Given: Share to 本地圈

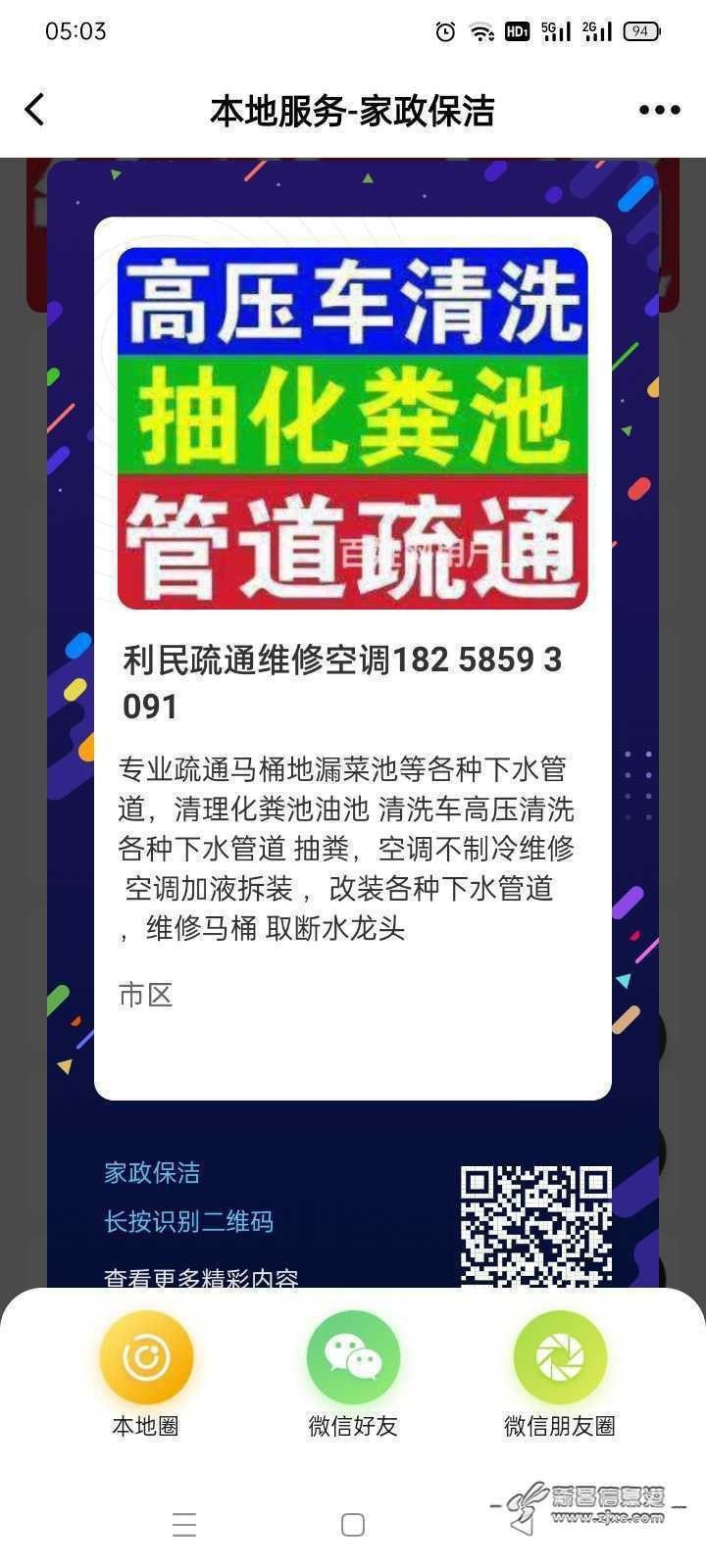Looking at the screenshot, I should 146,1358.
